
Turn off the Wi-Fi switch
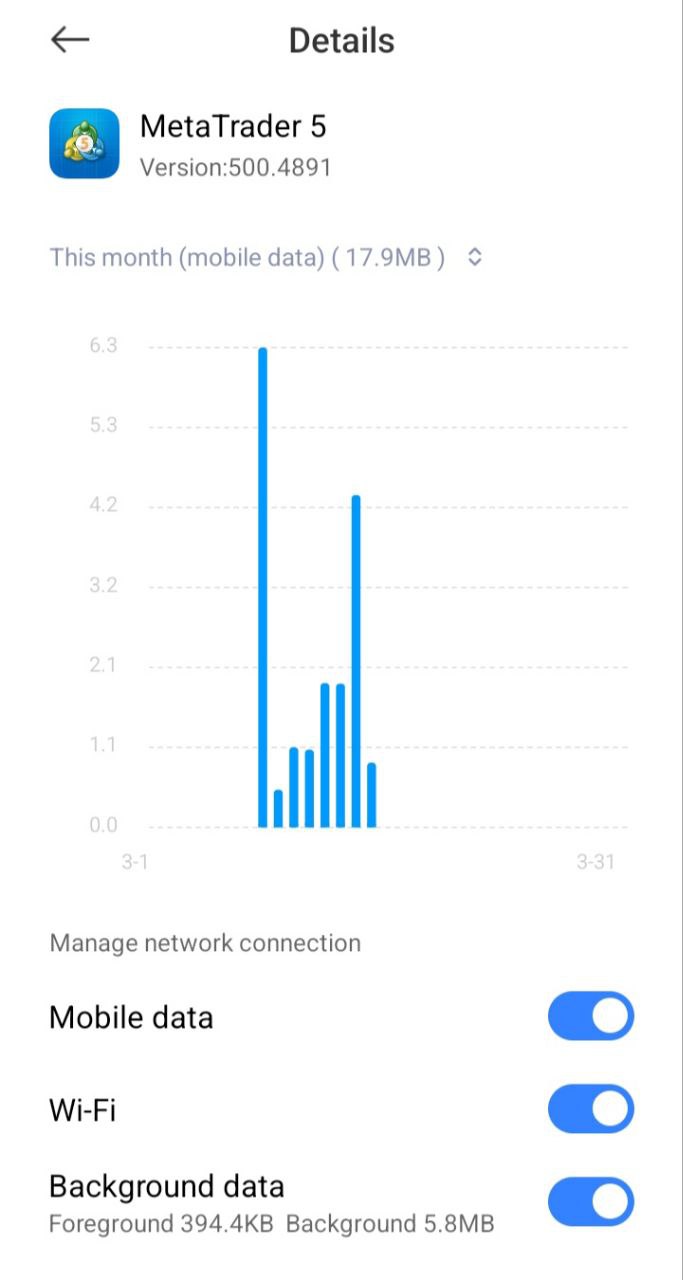(x=591, y=1109)
